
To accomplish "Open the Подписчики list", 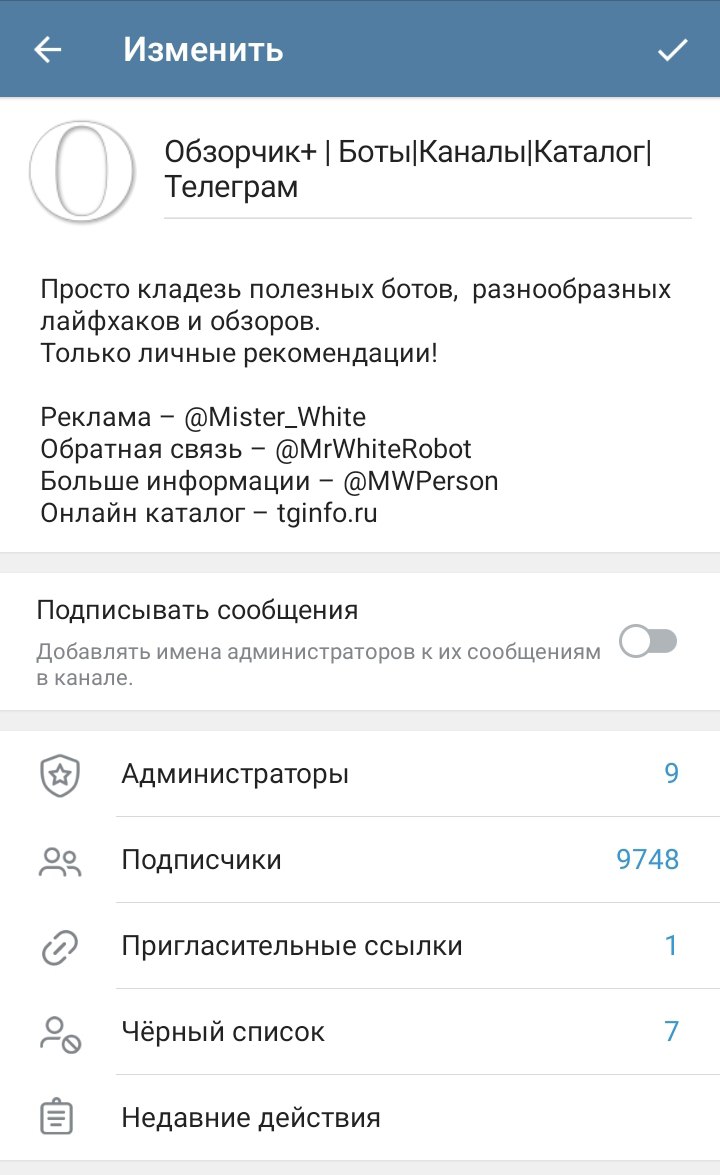I will point(360,859).
